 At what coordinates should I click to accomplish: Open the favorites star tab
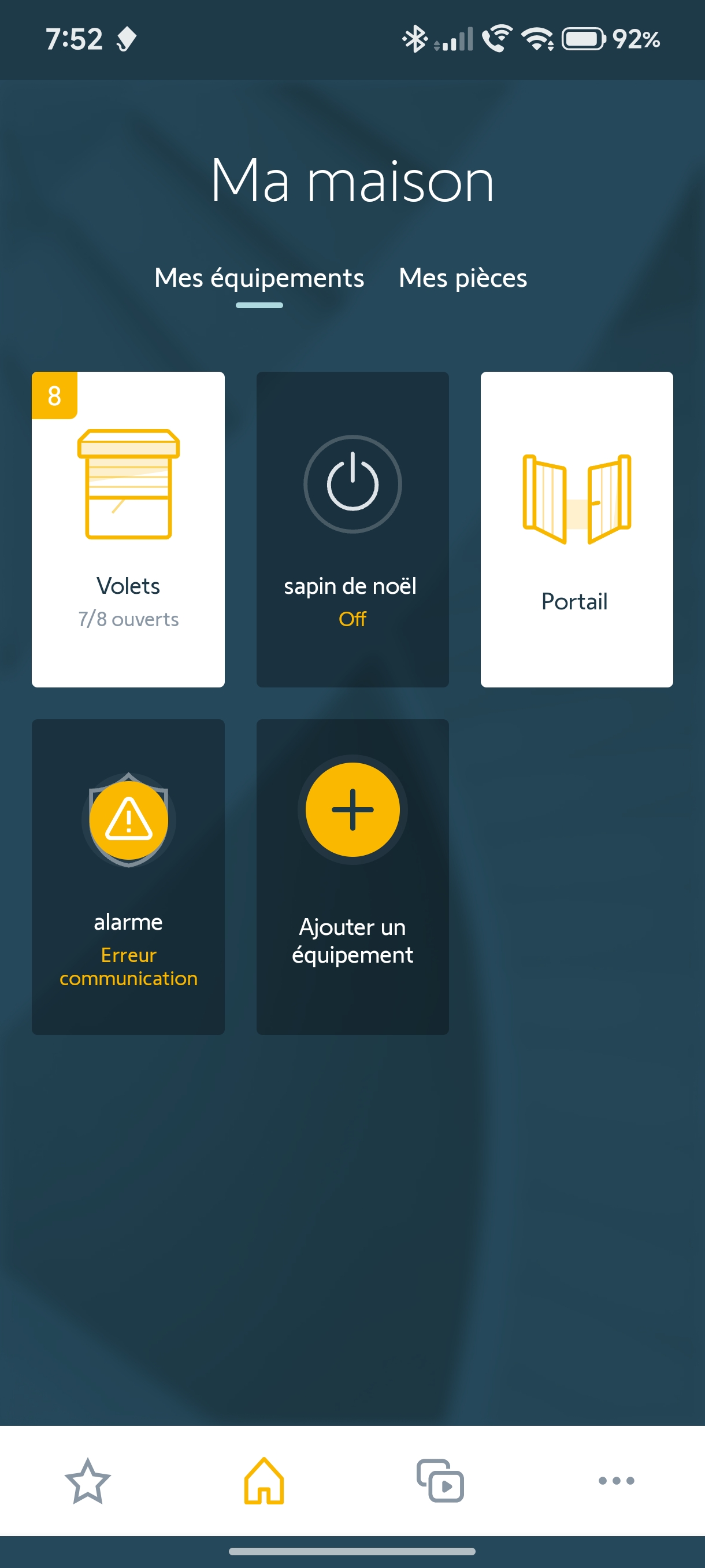coord(88,1480)
